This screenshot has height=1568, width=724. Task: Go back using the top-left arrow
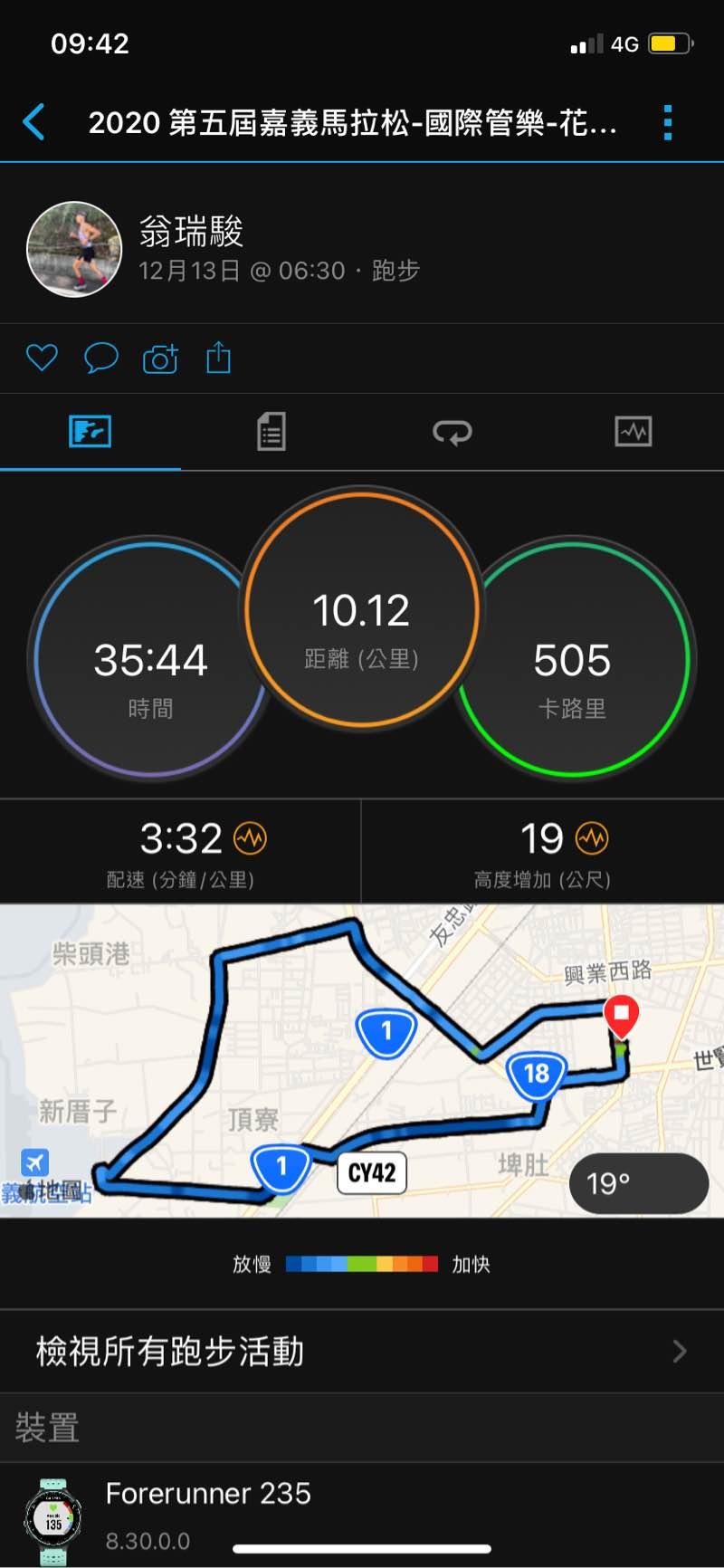(34, 122)
